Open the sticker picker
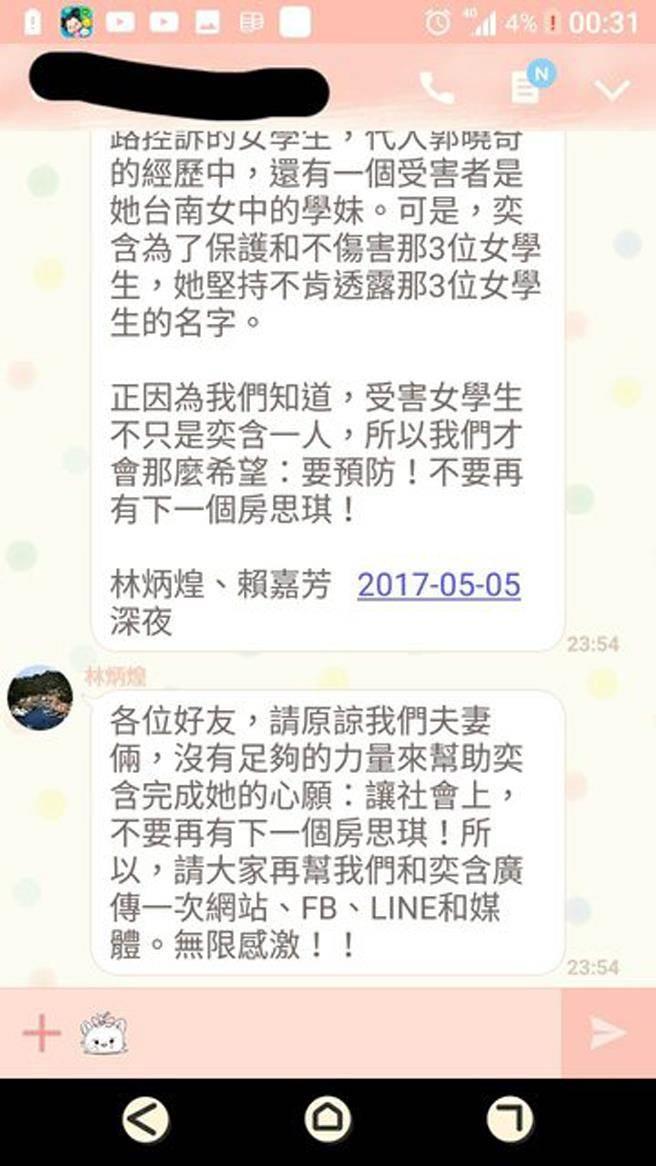The height and width of the screenshot is (1166, 656). (x=103, y=1033)
